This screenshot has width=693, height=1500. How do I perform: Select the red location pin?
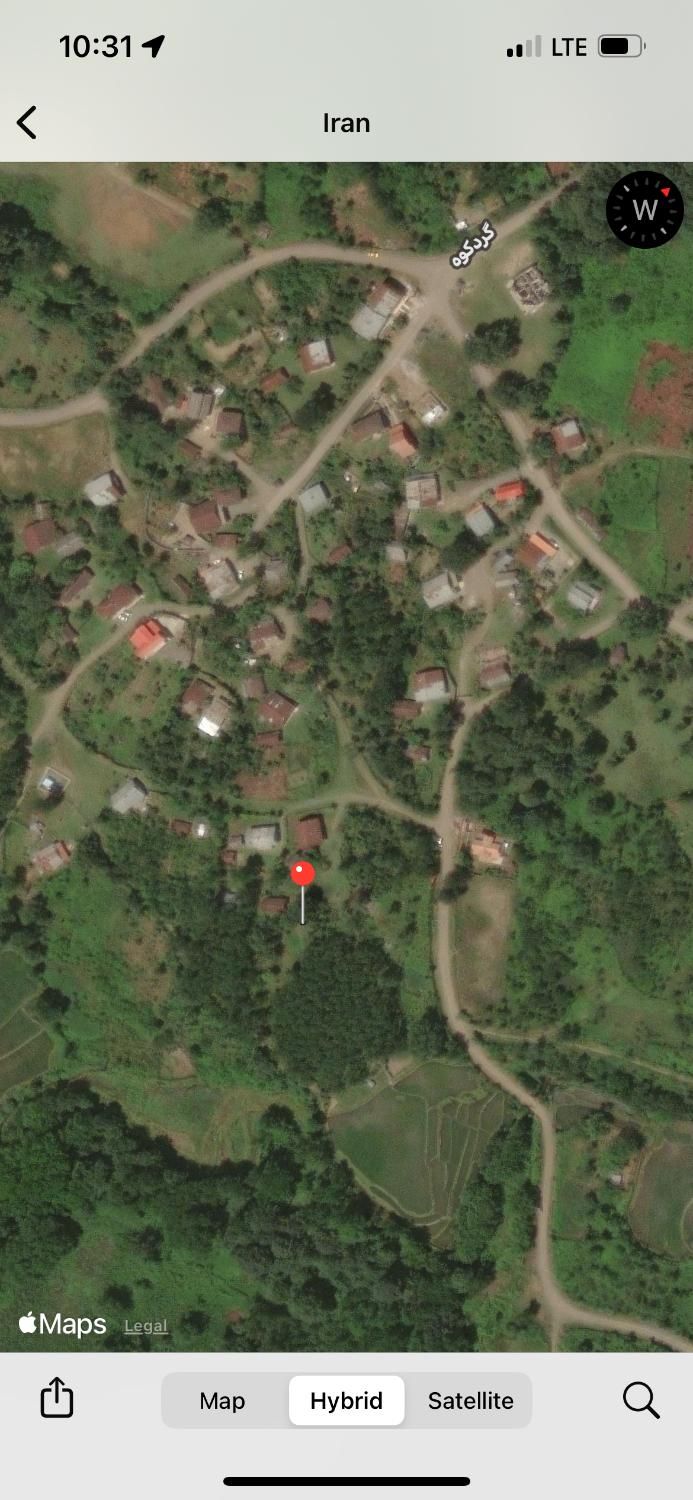click(x=303, y=875)
